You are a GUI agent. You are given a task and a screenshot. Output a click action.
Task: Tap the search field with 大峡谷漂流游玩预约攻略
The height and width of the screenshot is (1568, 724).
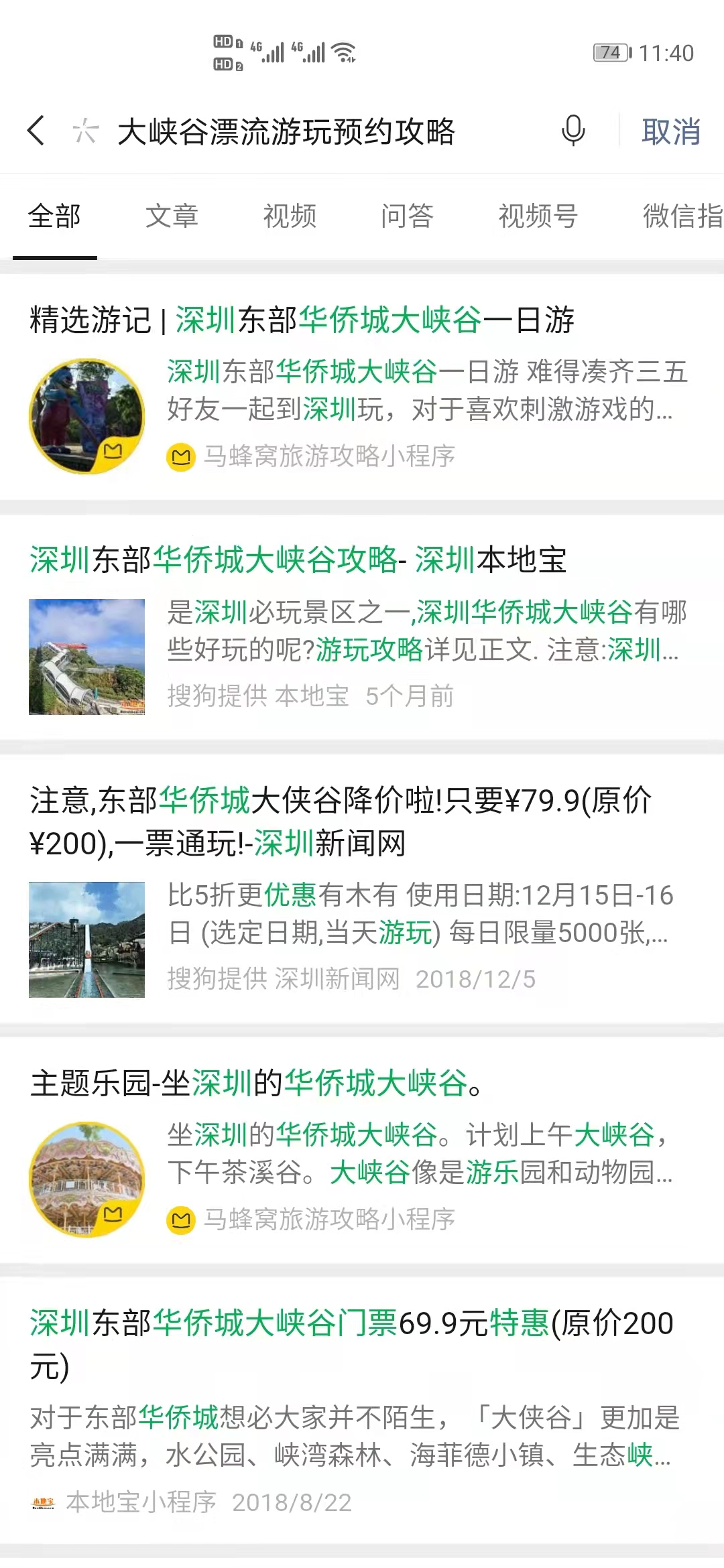(287, 131)
